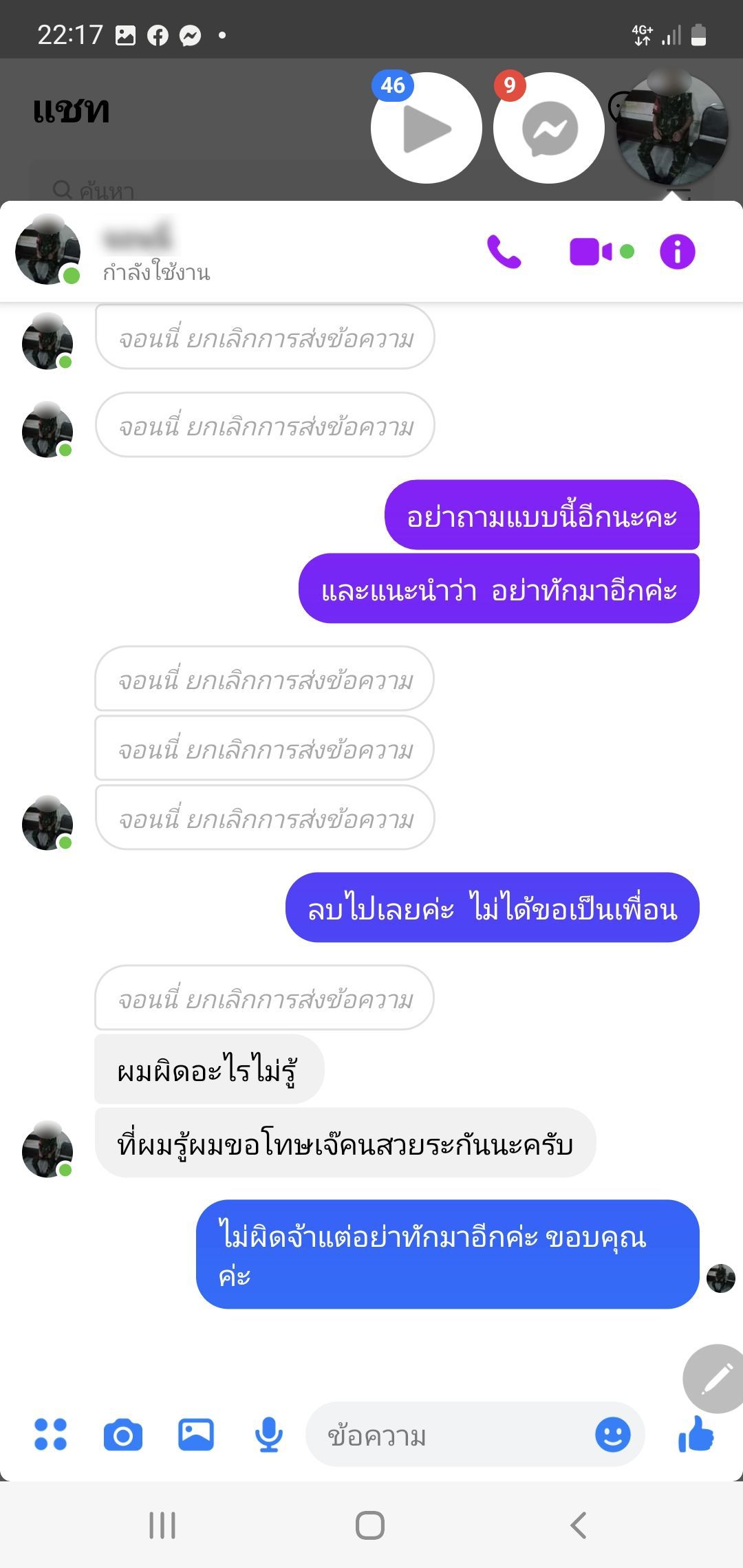743x1568 pixels.
Task: Select the active contact's chat head photo
Action: click(672, 129)
